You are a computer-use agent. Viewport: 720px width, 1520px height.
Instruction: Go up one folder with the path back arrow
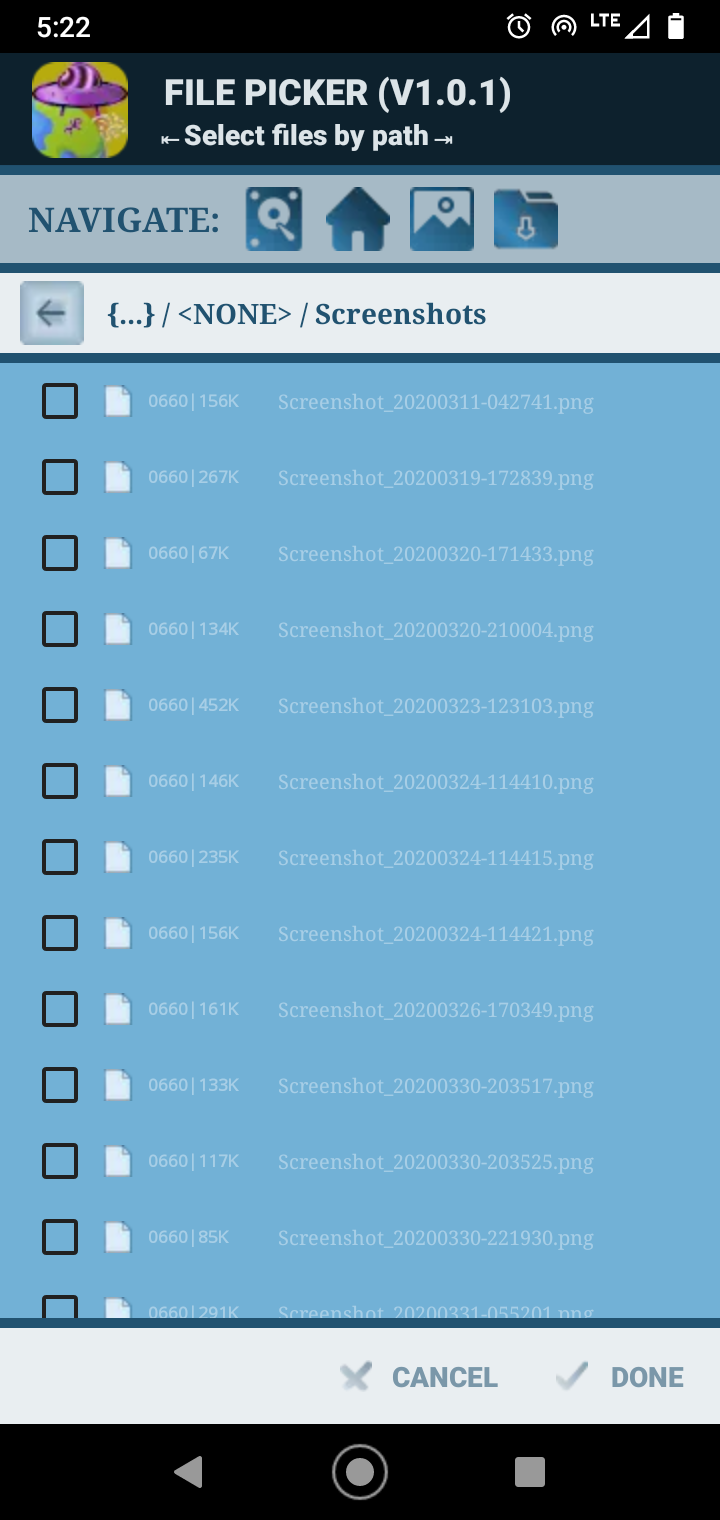(x=52, y=314)
